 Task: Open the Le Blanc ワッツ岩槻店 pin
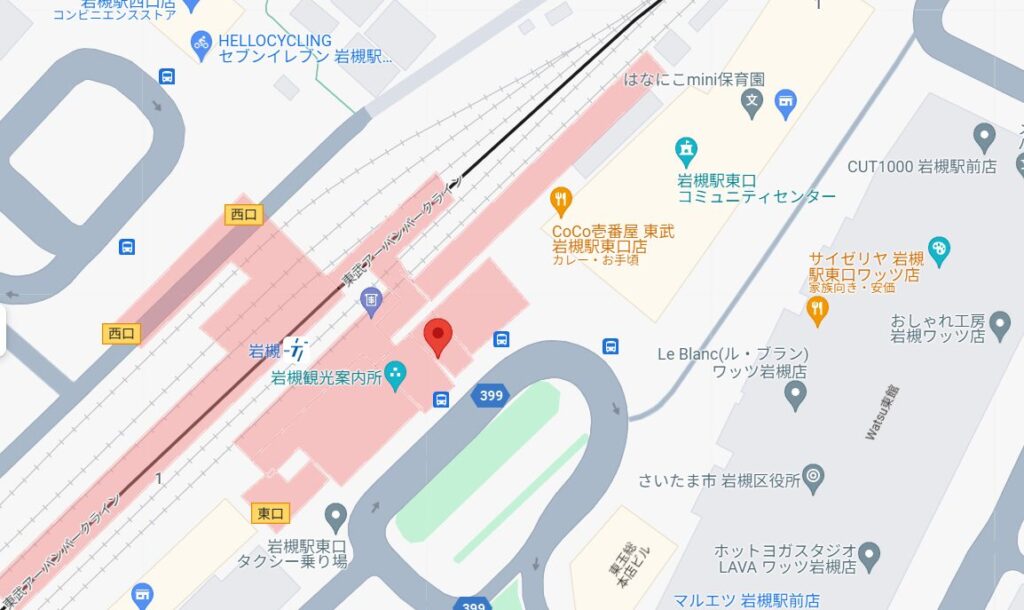click(x=795, y=395)
